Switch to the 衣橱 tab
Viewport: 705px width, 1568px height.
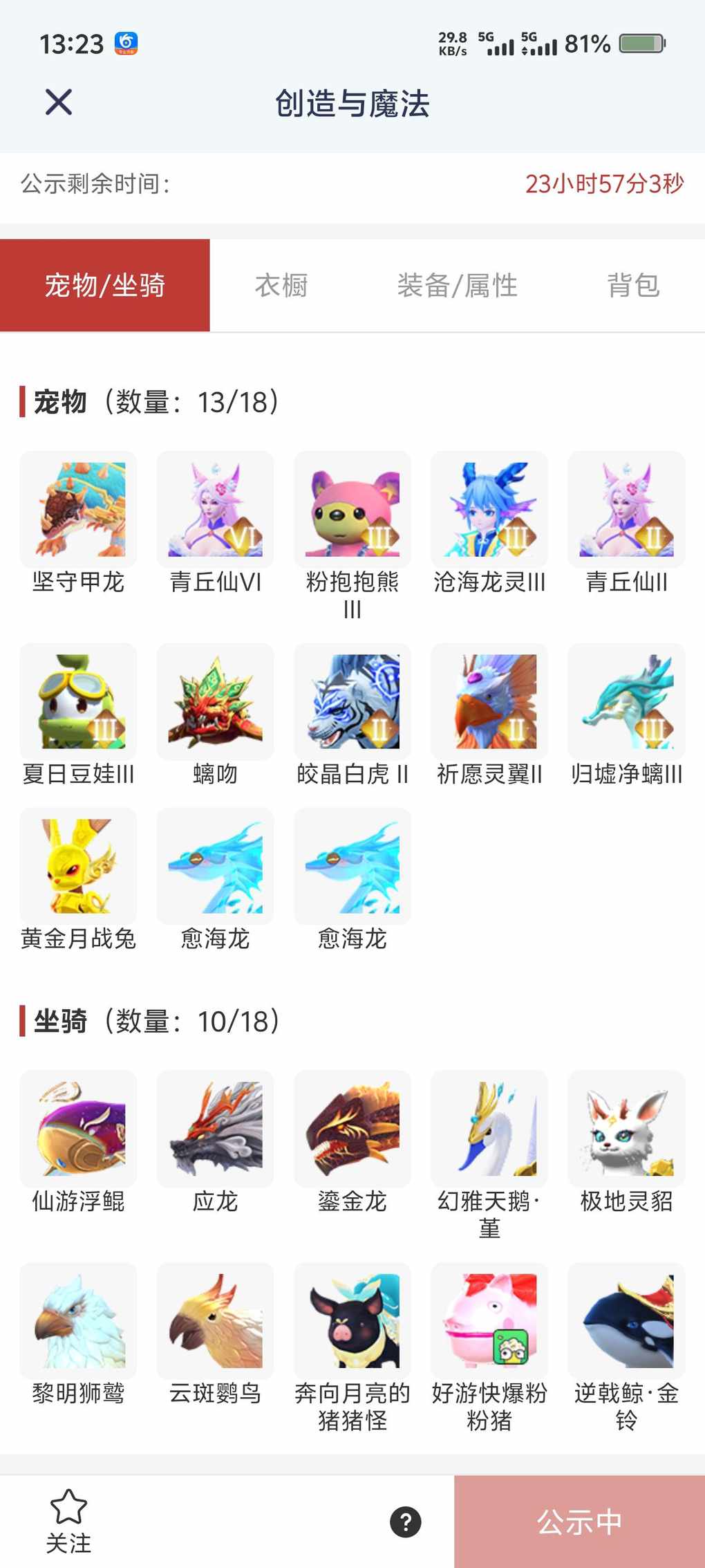281,285
